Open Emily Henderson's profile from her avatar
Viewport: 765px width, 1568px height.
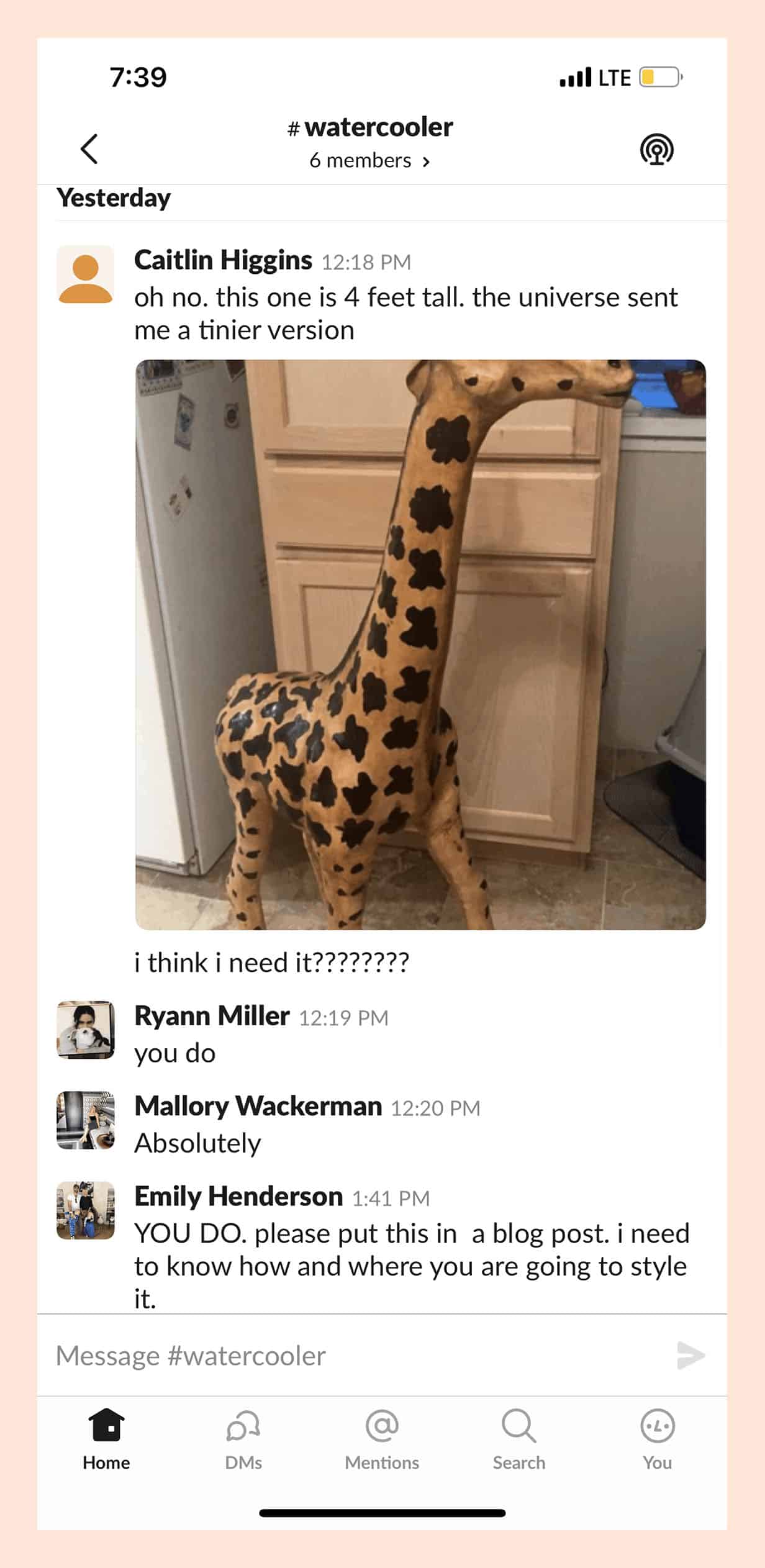(x=86, y=1210)
